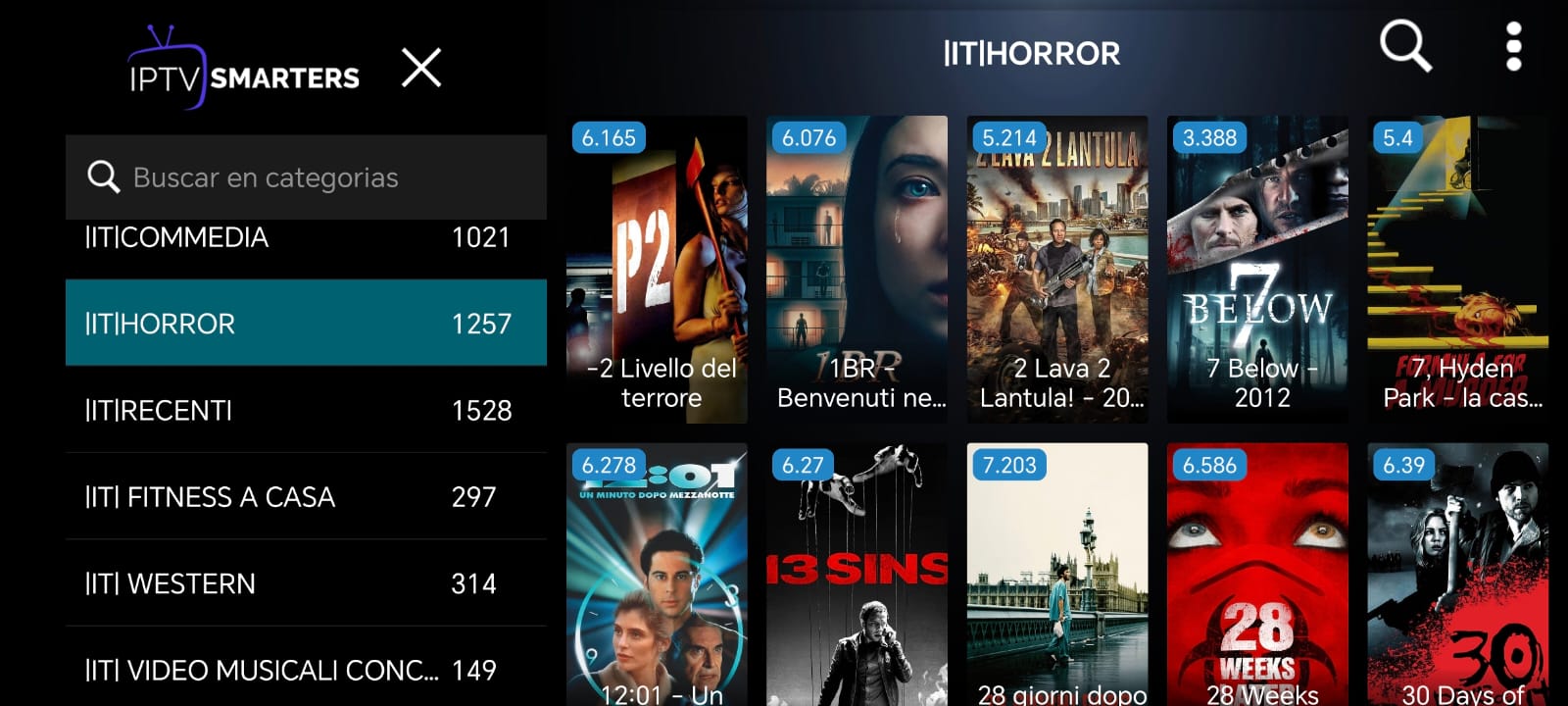
Task: Select the 2 Lava 2 Lantula! movie
Action: 1056,270
